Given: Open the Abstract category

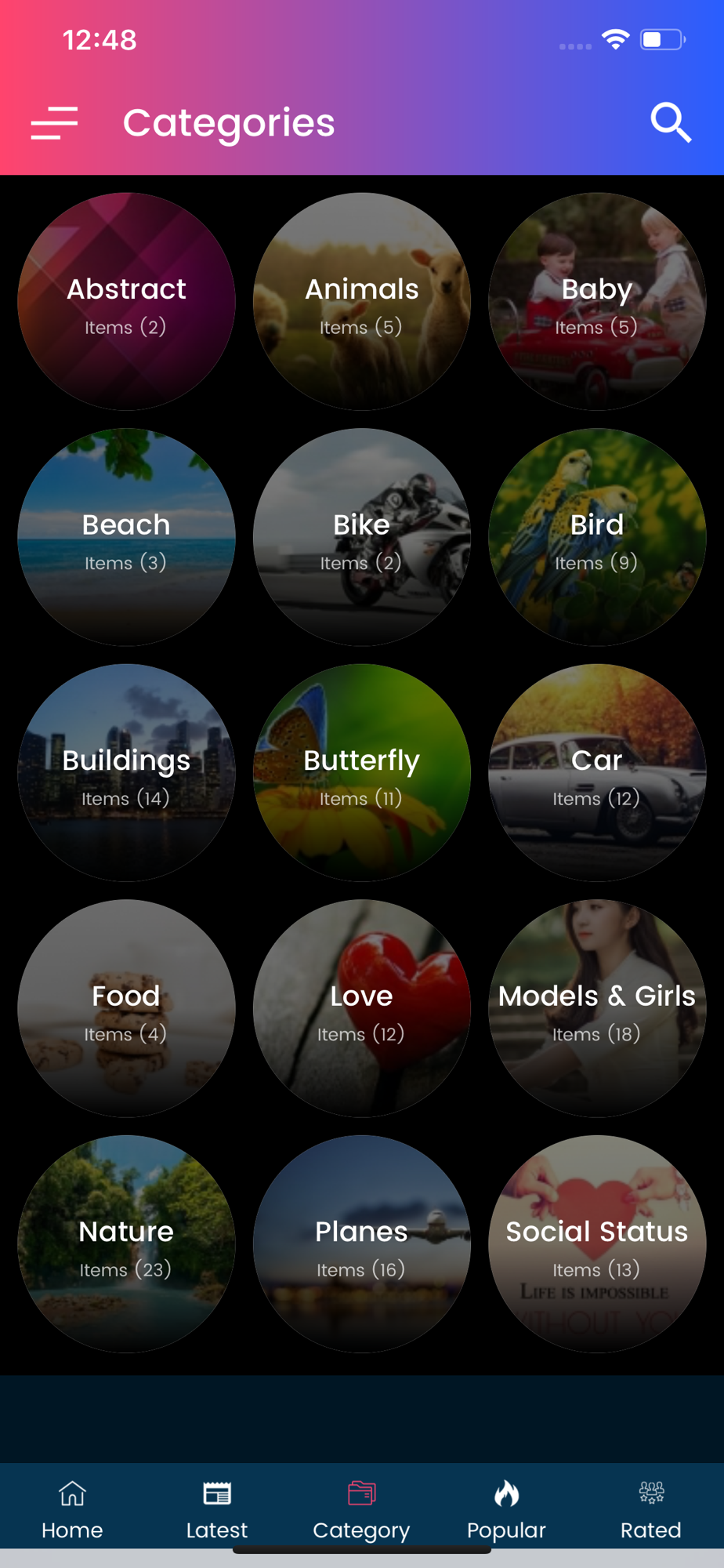Looking at the screenshot, I should coord(126,302).
